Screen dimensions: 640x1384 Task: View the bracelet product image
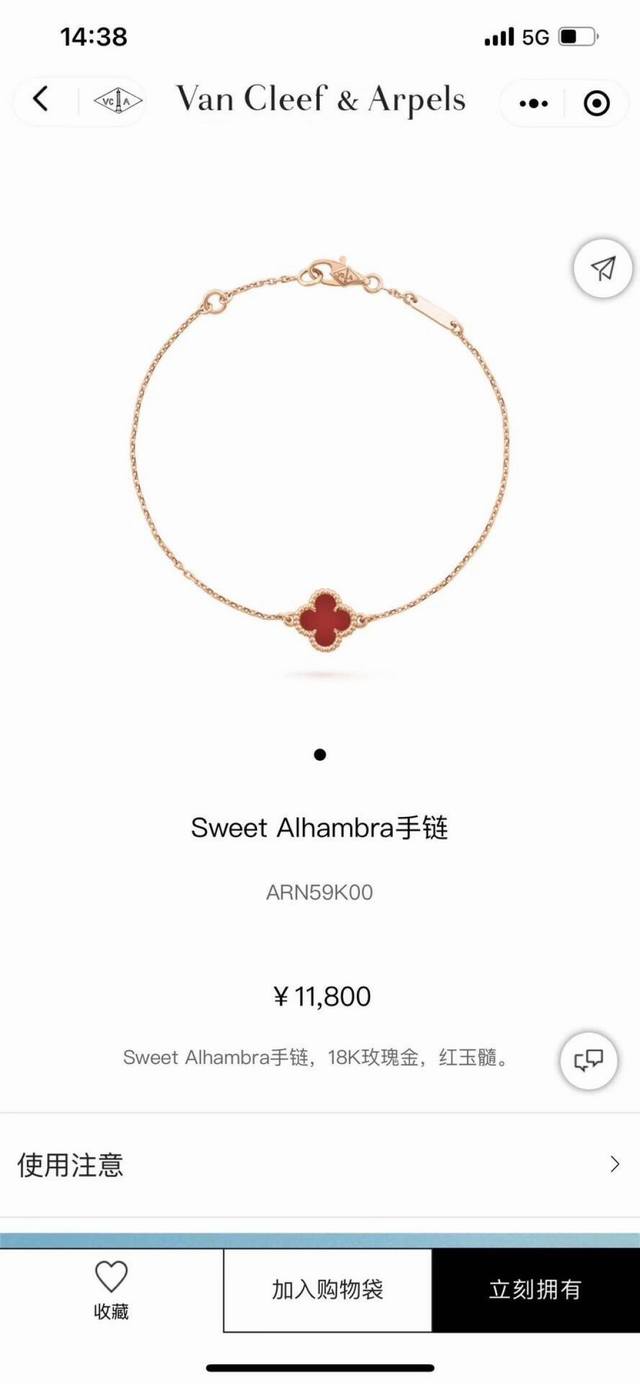point(320,470)
